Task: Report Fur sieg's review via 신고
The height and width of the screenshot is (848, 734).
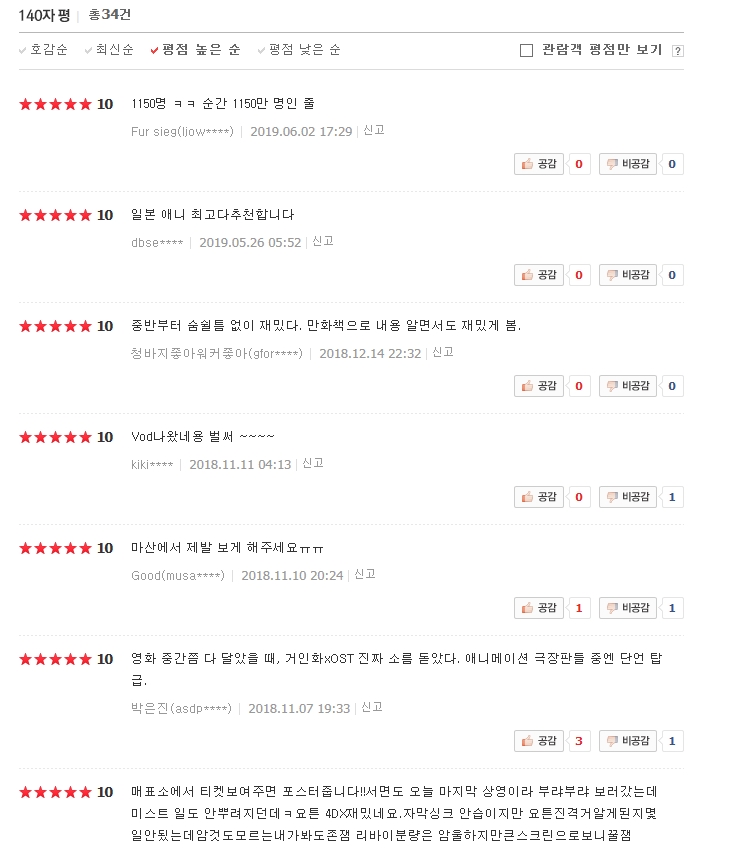Action: tap(374, 130)
